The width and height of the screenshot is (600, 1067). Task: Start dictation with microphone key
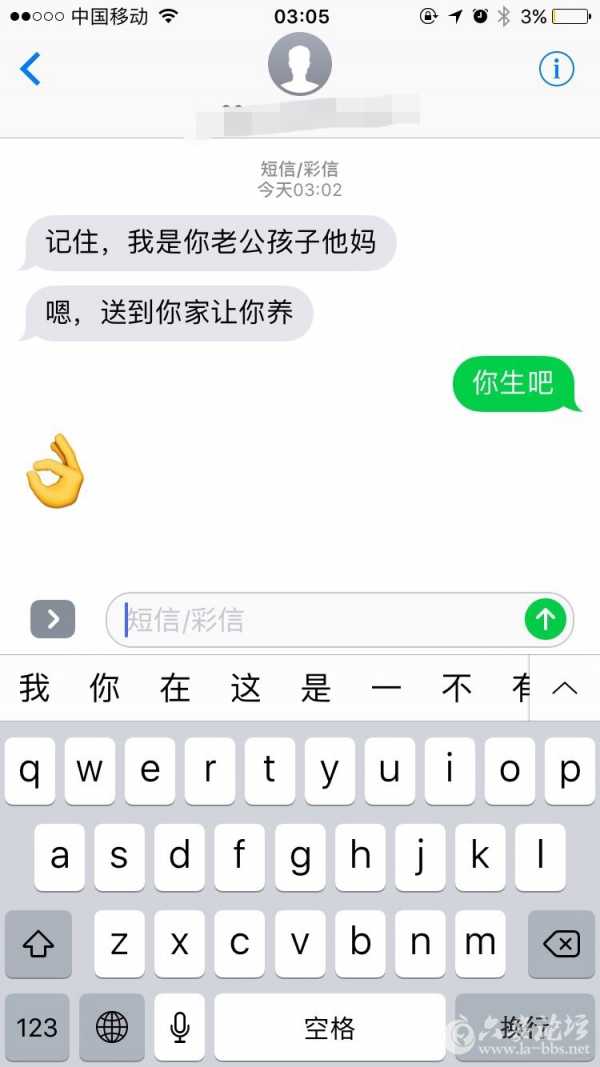click(180, 1027)
